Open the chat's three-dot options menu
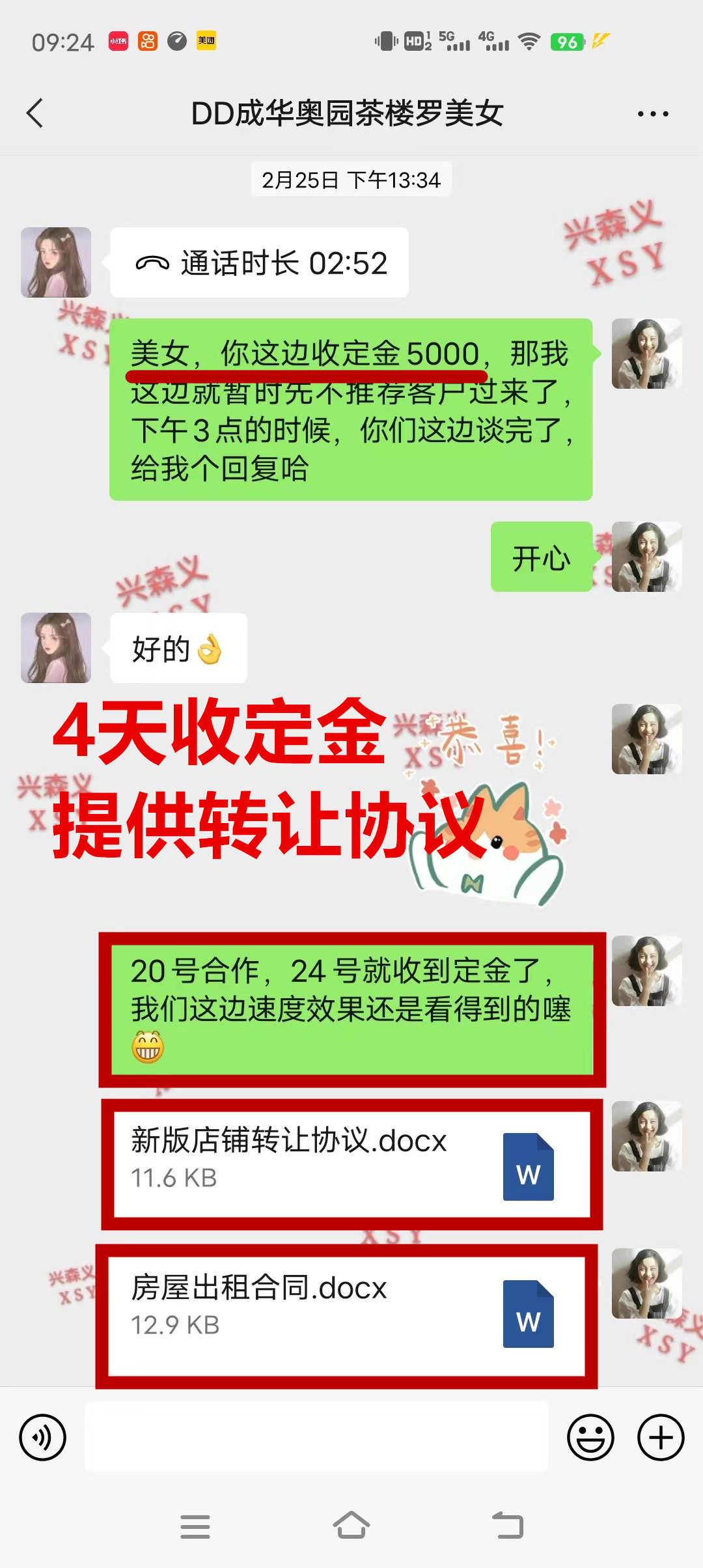 pyautogui.click(x=652, y=114)
